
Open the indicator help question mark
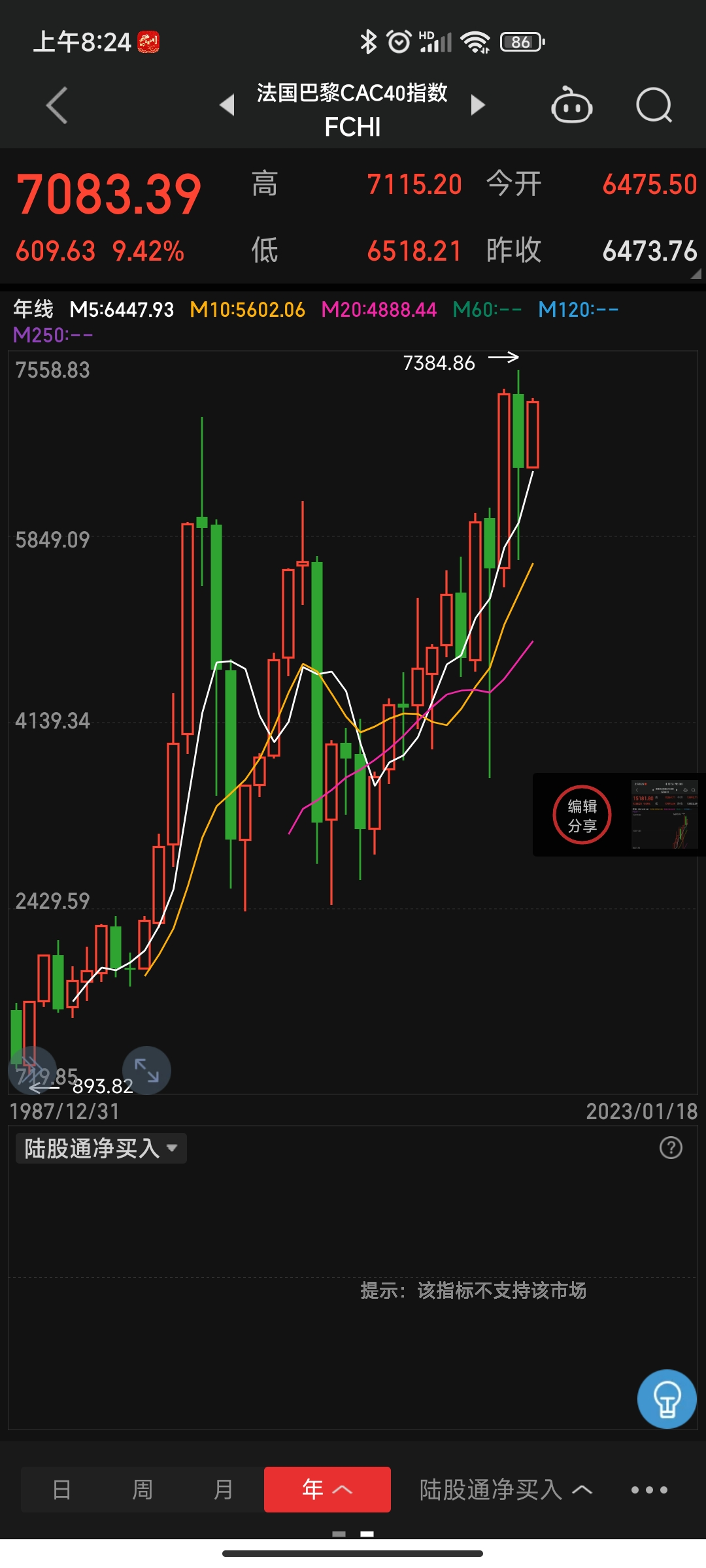[671, 1147]
